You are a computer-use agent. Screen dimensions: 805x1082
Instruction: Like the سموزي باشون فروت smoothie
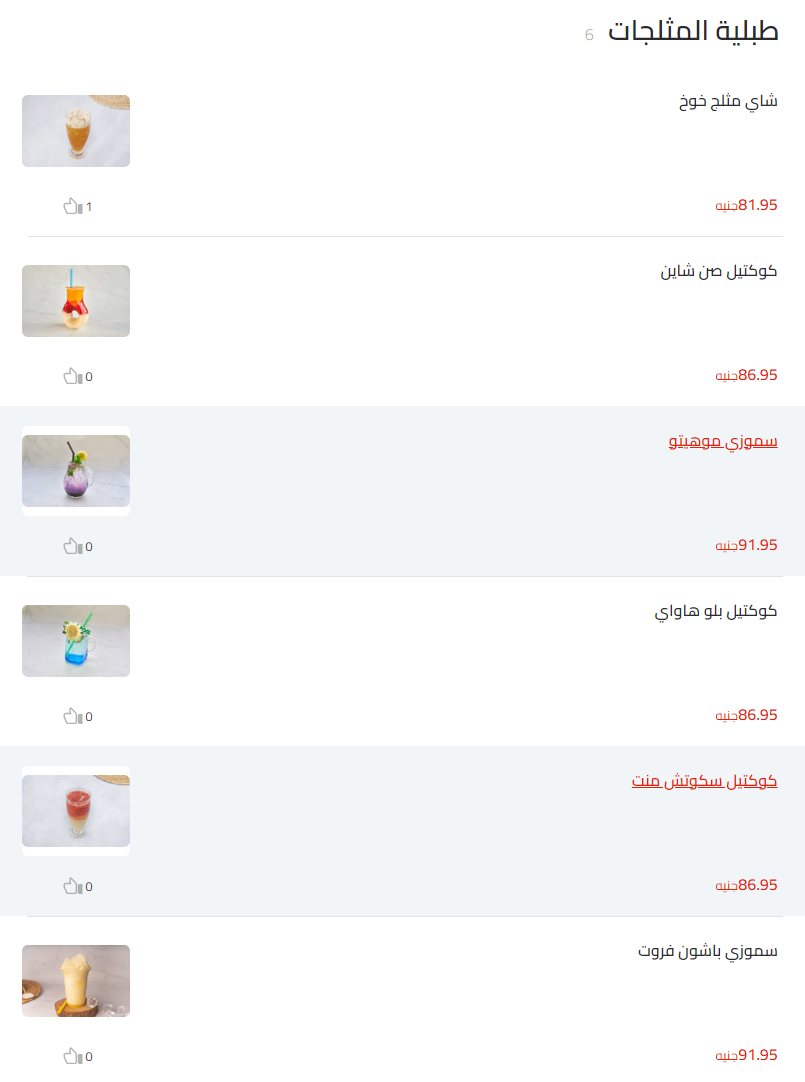click(70, 1055)
